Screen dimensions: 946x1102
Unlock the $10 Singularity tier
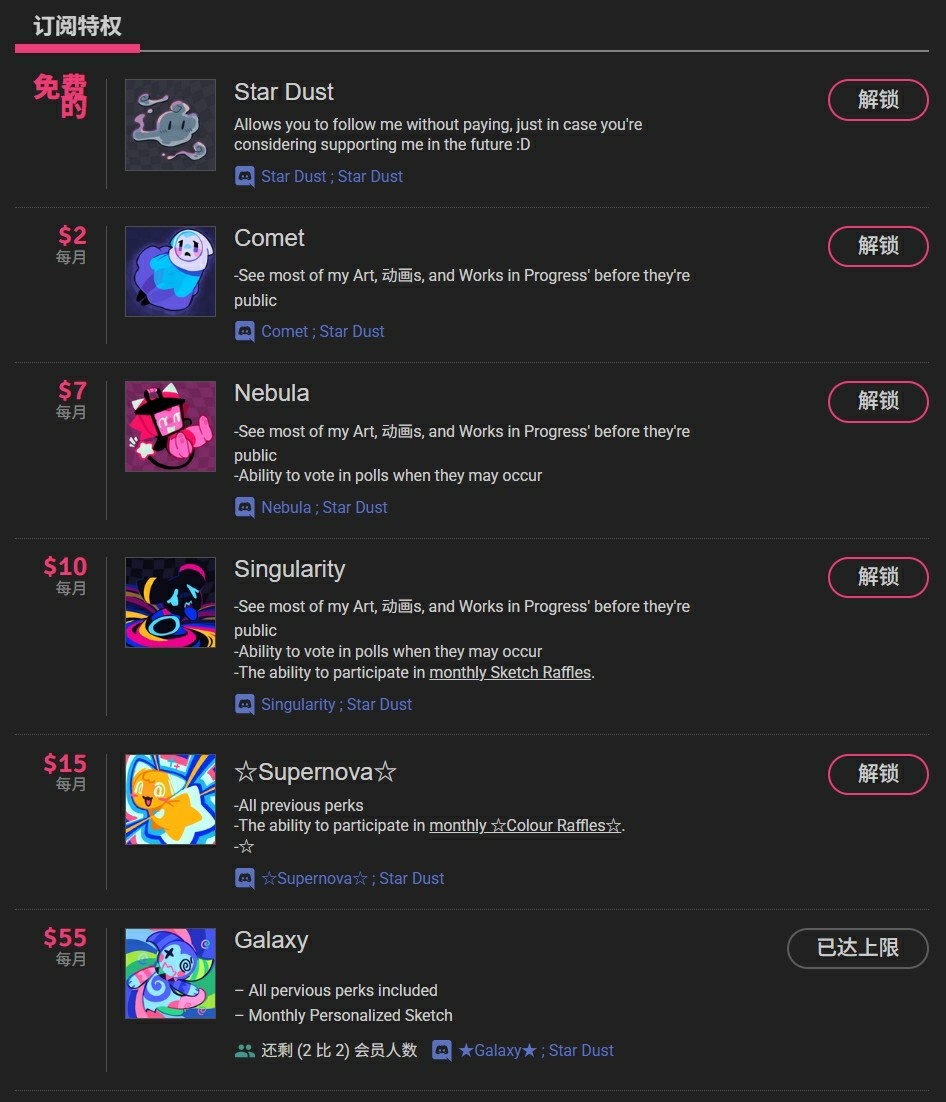click(x=878, y=577)
